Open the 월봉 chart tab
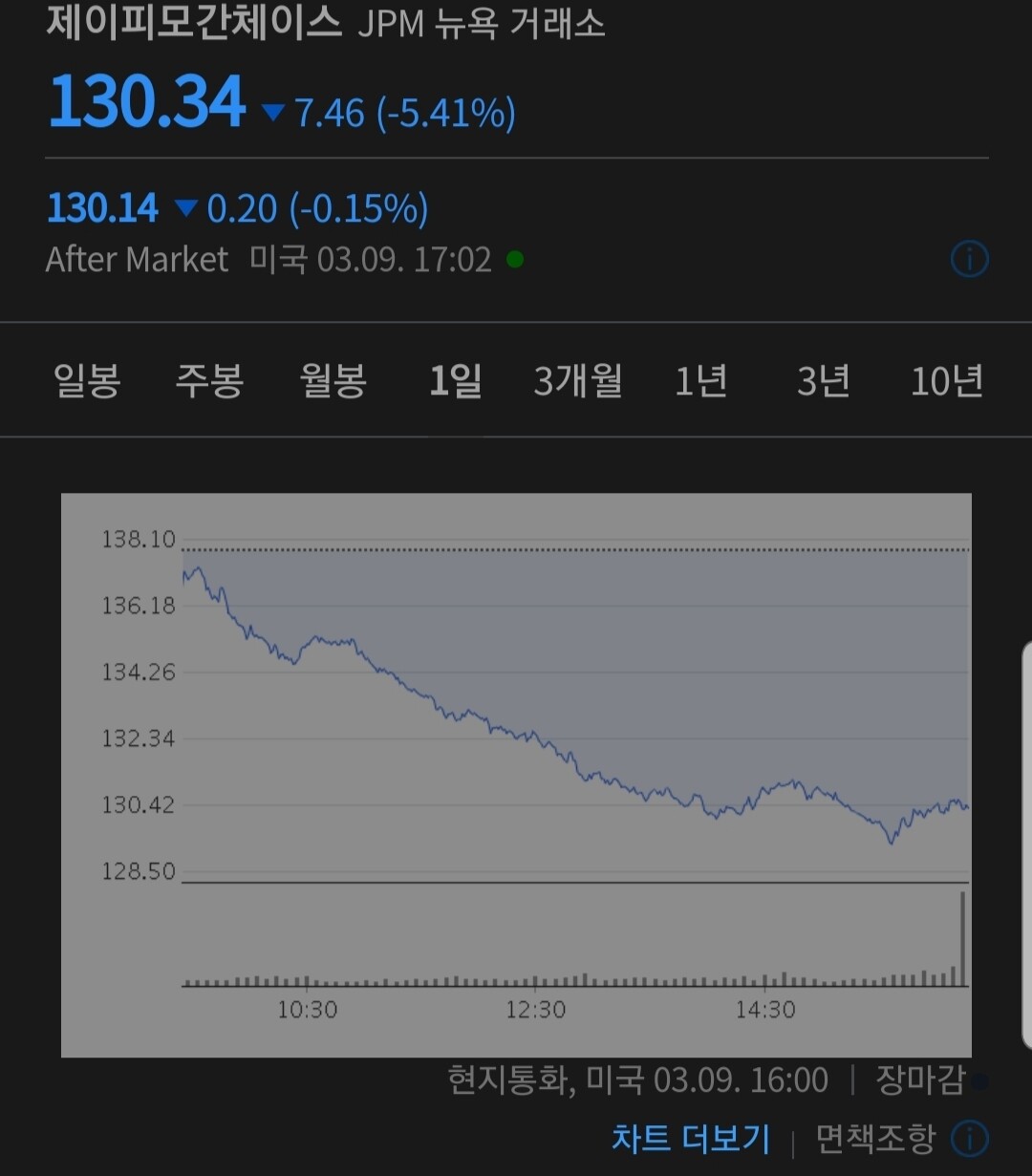 coord(333,380)
